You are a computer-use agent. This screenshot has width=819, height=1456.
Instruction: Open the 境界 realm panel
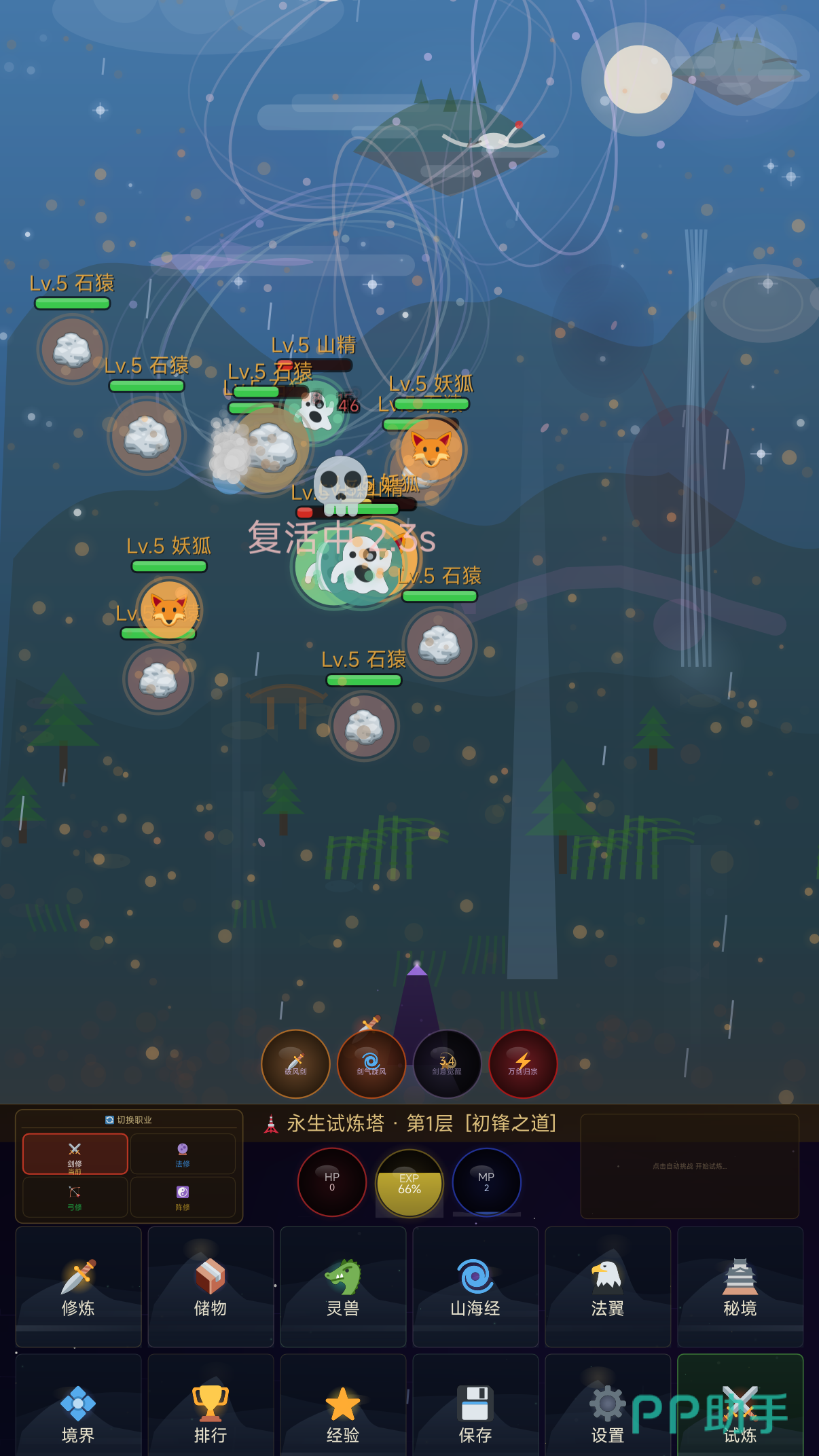78,1413
